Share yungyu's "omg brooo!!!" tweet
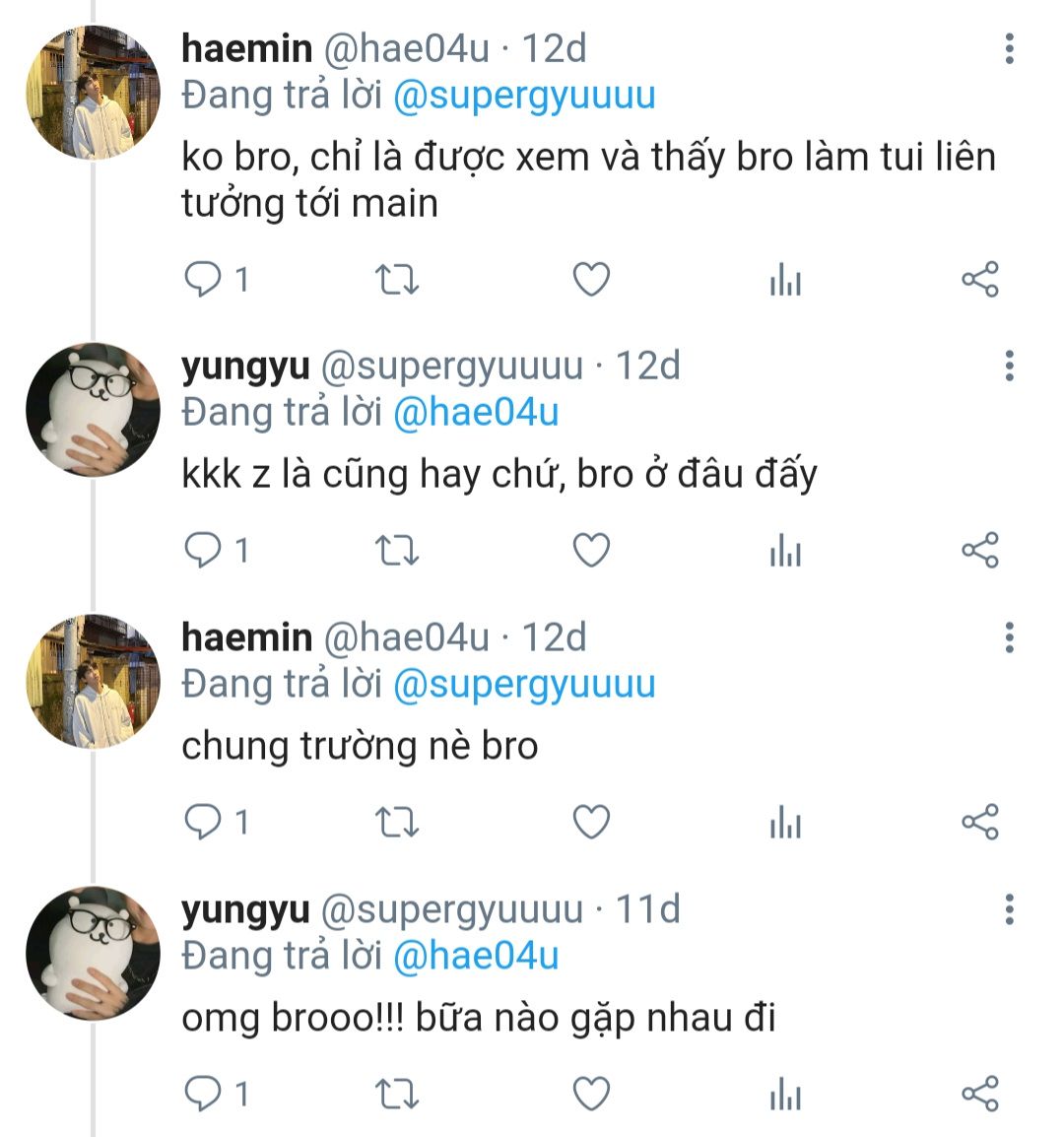The image size is (1064, 1137). pyautogui.click(x=979, y=1095)
